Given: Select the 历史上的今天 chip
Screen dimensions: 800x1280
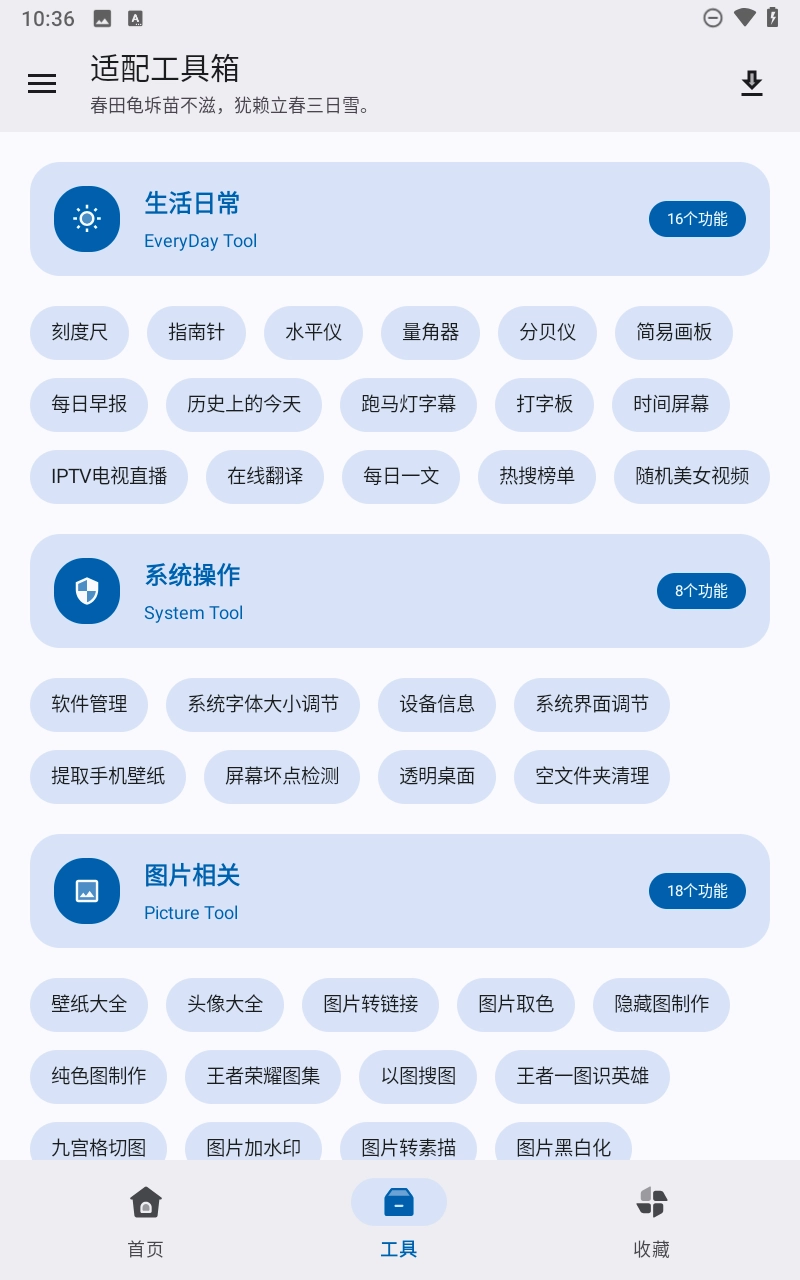Looking at the screenshot, I should click(244, 404).
